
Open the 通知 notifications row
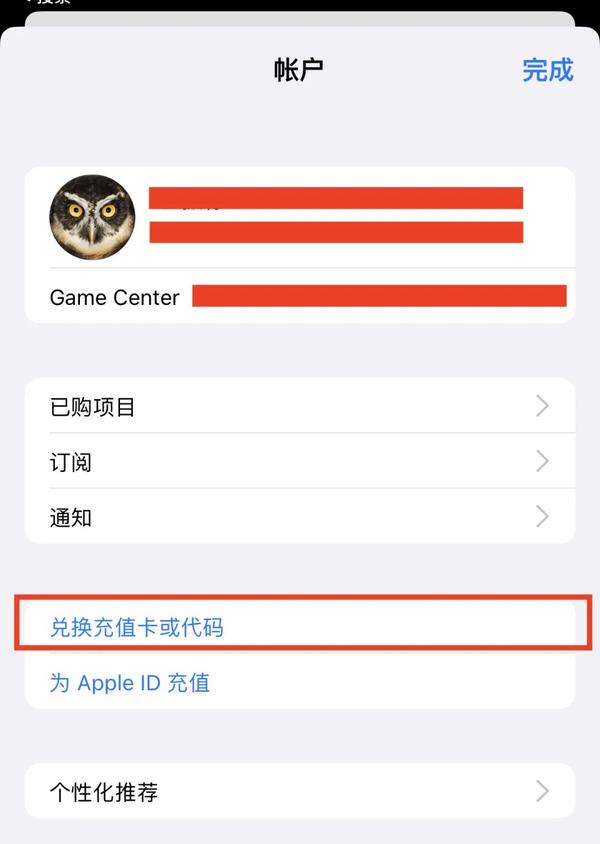[300, 516]
